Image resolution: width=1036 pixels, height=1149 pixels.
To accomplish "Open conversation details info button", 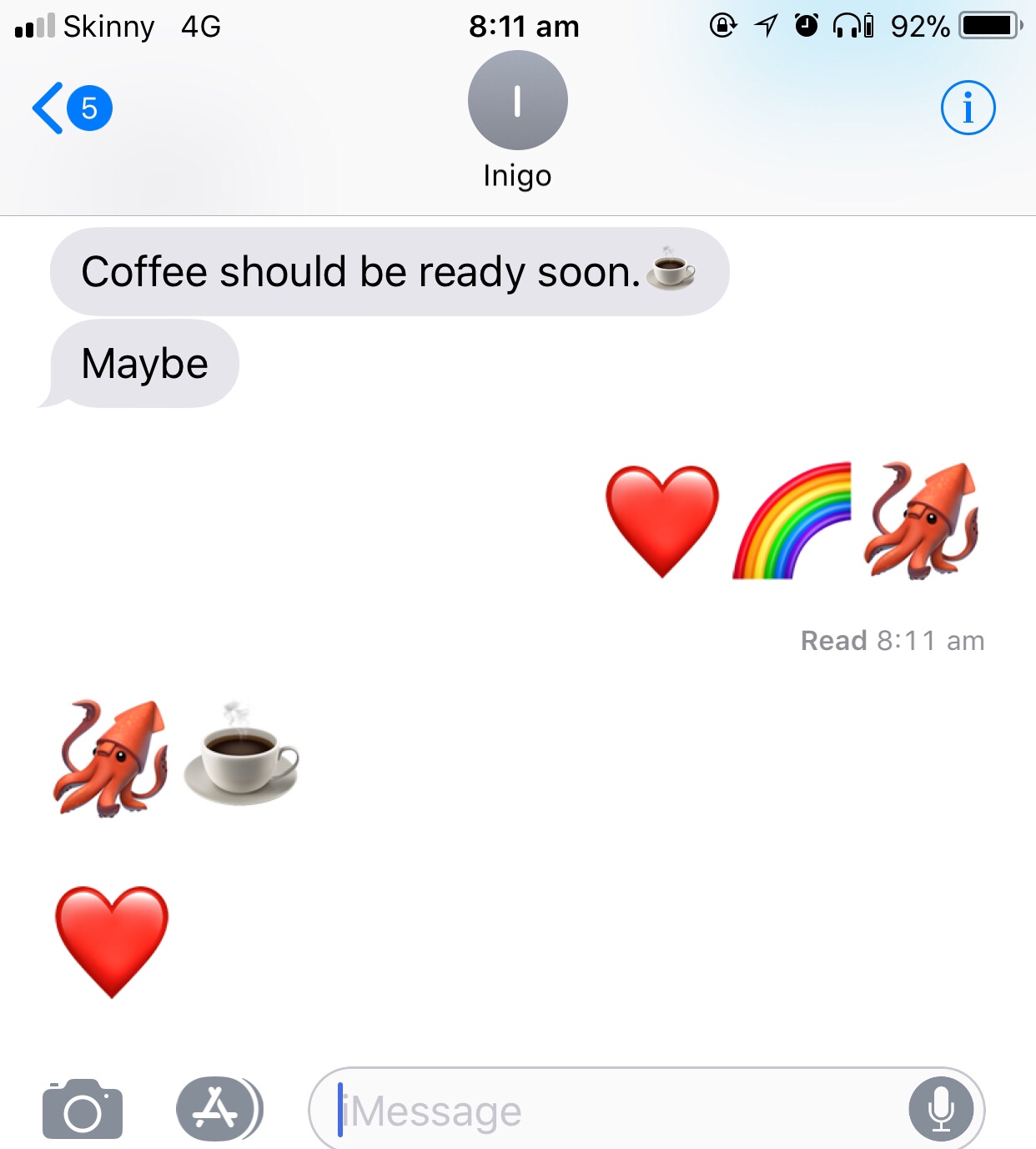I will click(x=968, y=108).
